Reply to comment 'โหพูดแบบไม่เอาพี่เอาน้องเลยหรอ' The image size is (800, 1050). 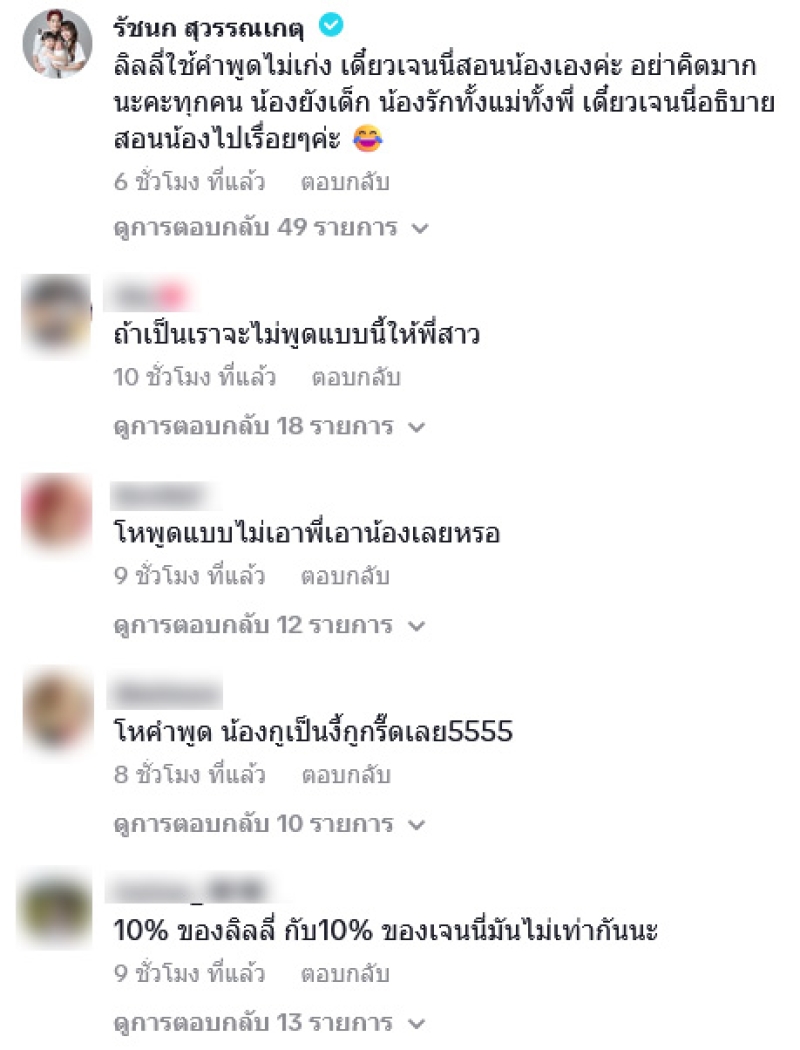pyautogui.click(x=345, y=577)
